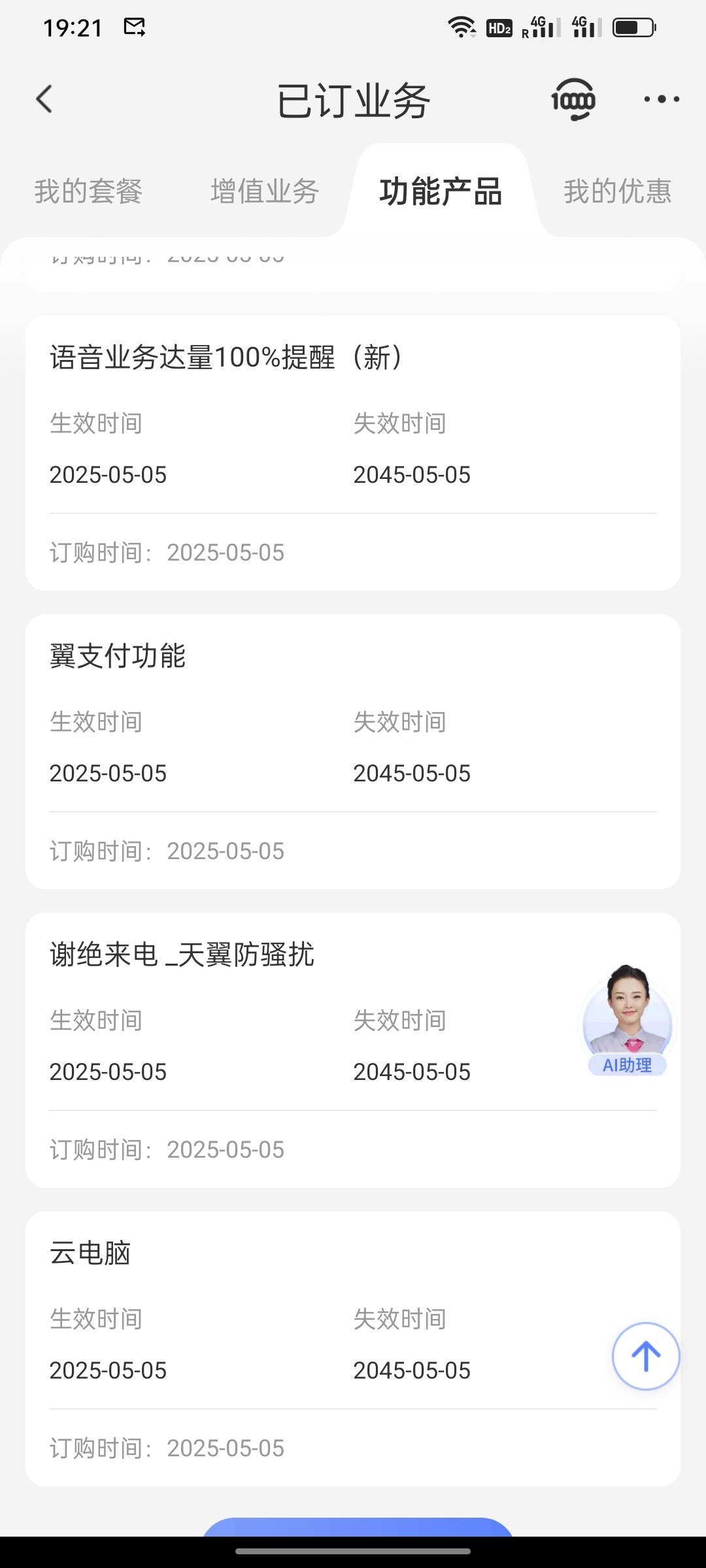
Task: Go back from 已订业务 page
Action: (44, 99)
